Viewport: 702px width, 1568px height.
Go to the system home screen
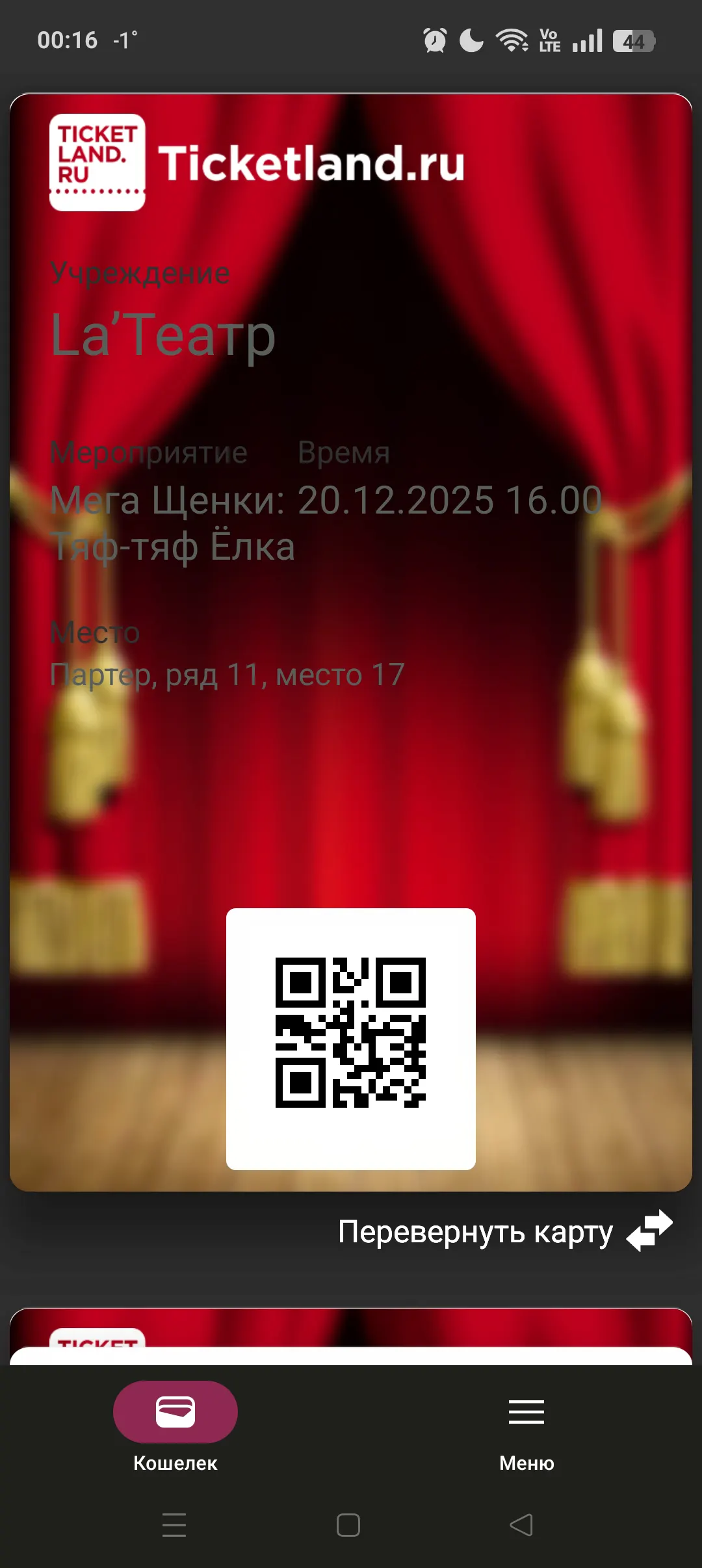(x=348, y=1525)
